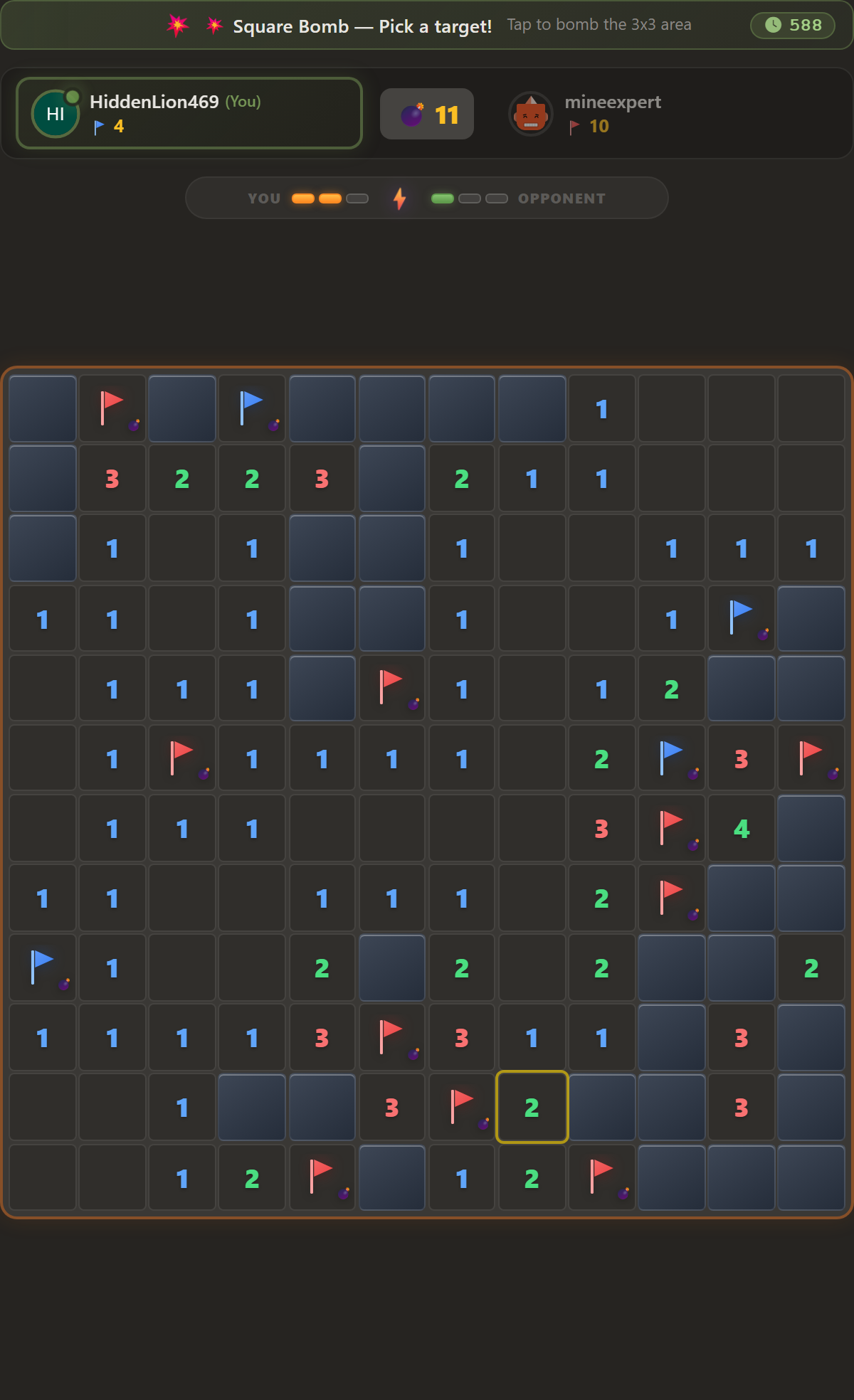854x1400 pixels.
Task: Bomb the yellow-outlined 2 tile
Action: click(532, 1107)
